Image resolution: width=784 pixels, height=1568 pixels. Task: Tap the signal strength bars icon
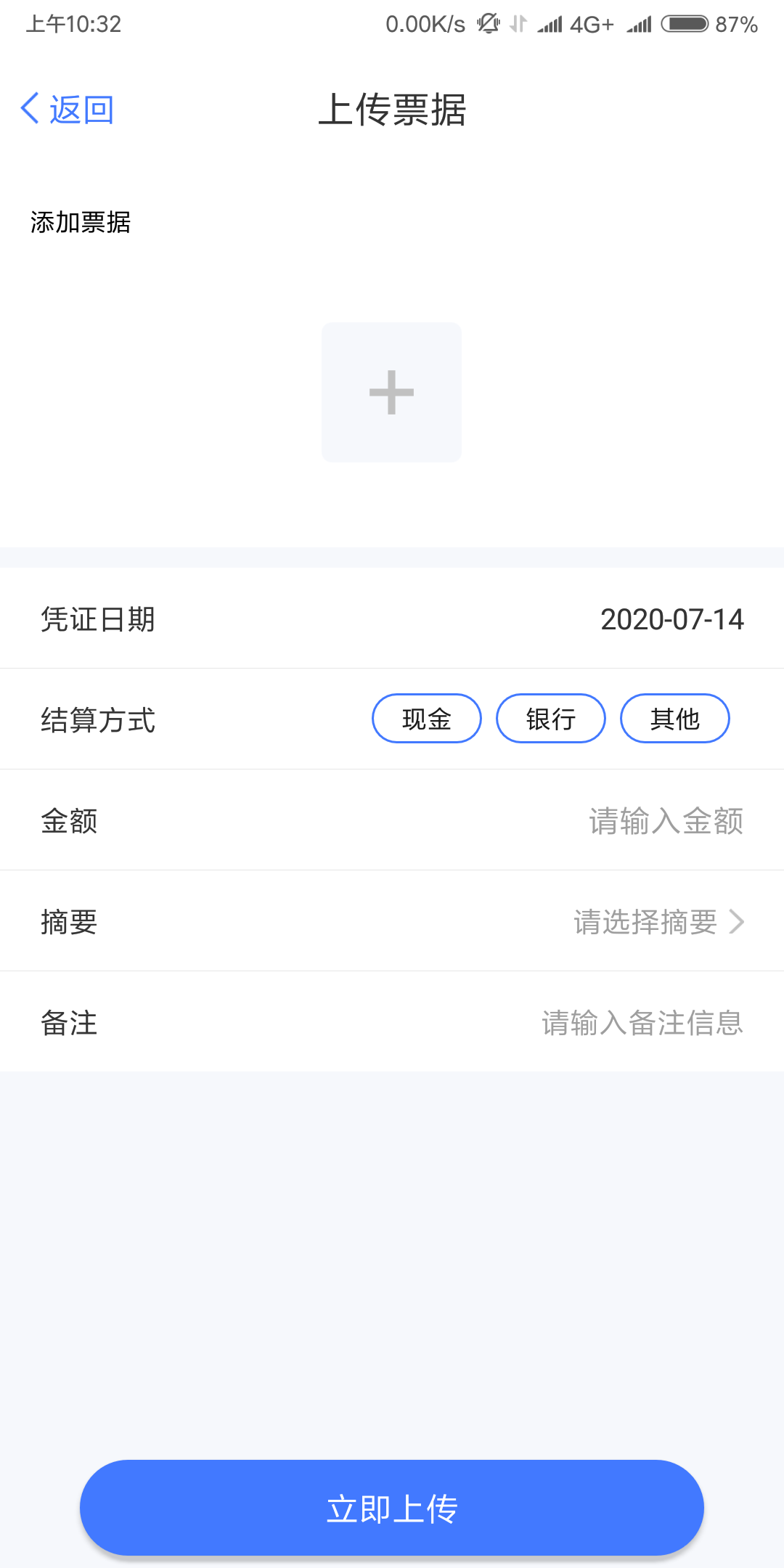click(x=550, y=24)
